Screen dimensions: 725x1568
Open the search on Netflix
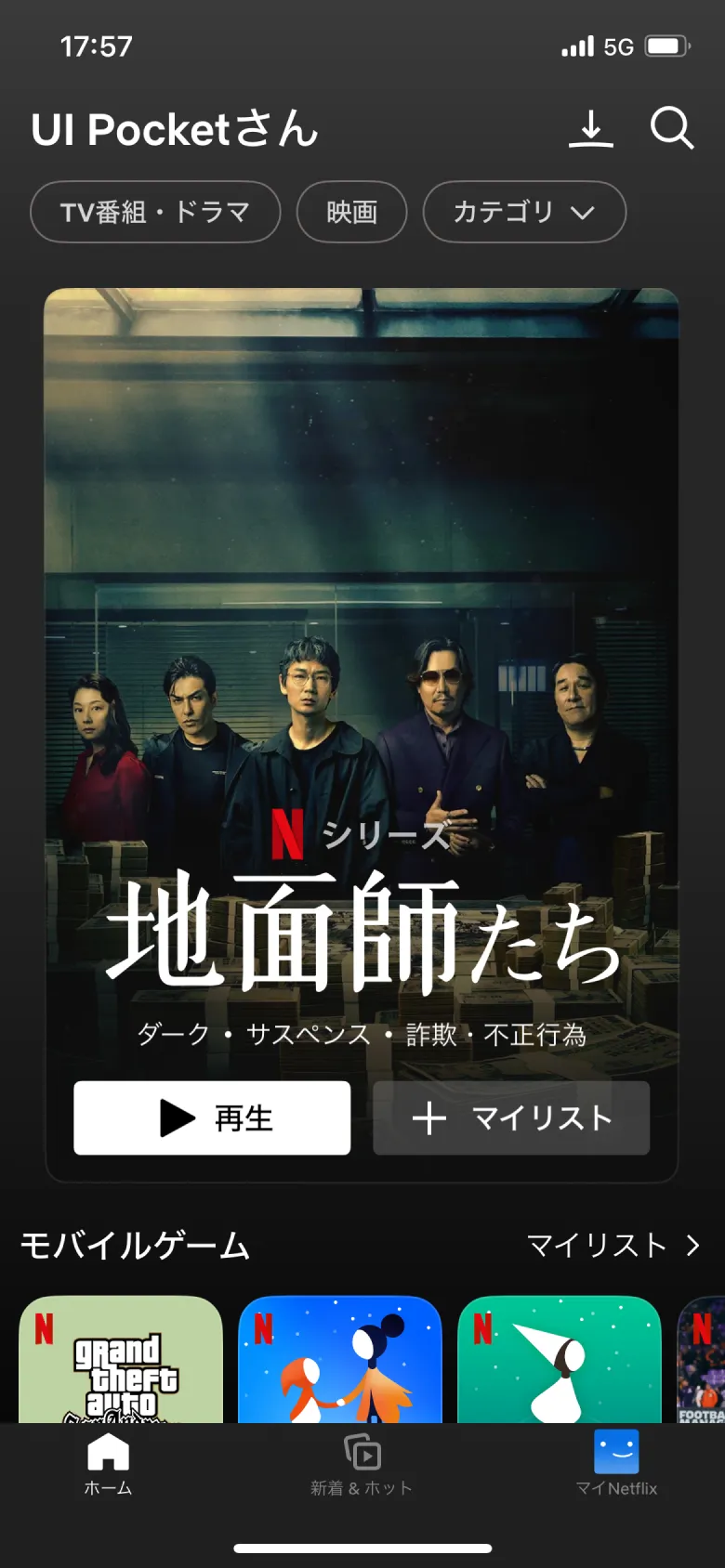(672, 130)
